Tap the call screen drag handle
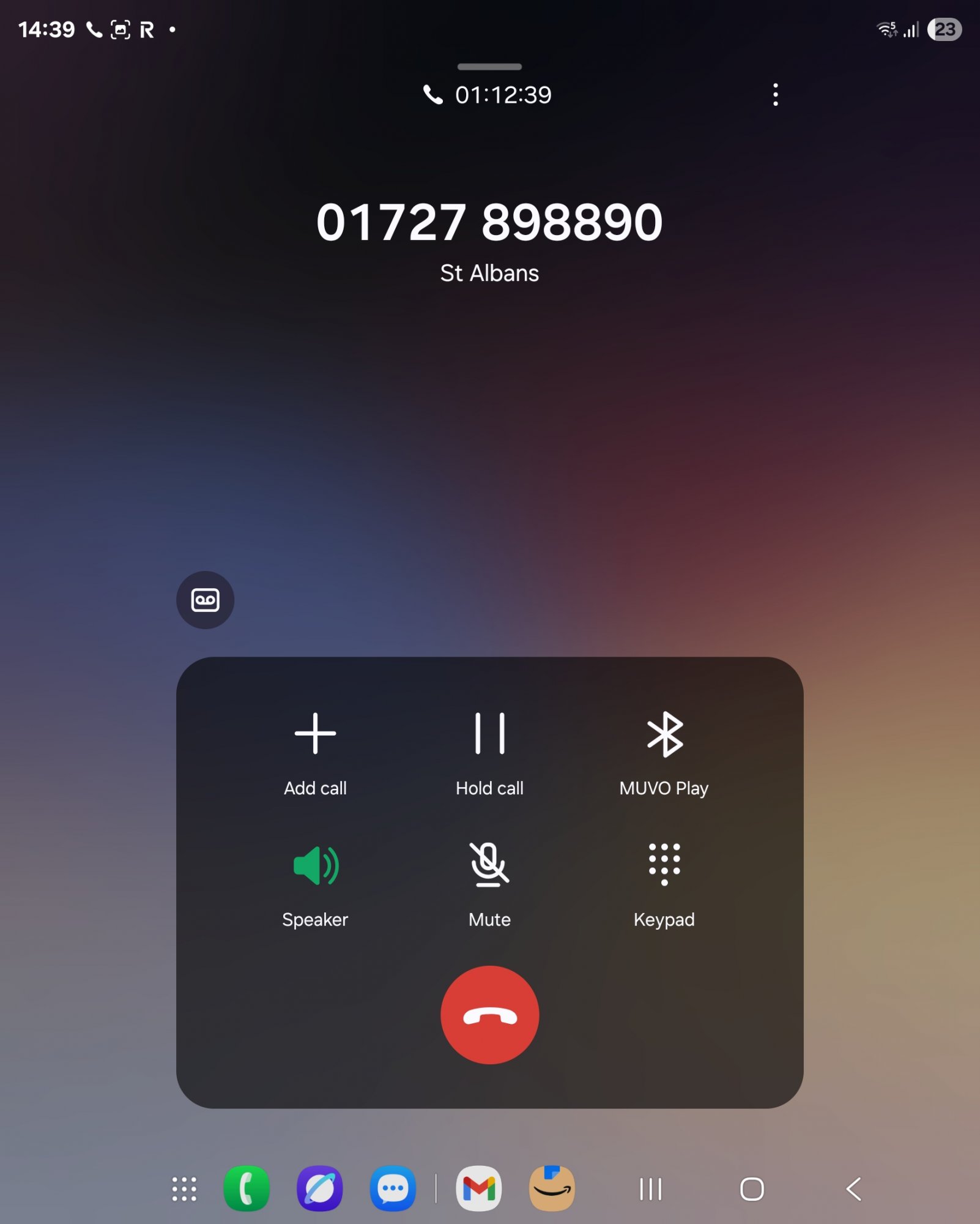The image size is (980, 1224). click(x=489, y=66)
